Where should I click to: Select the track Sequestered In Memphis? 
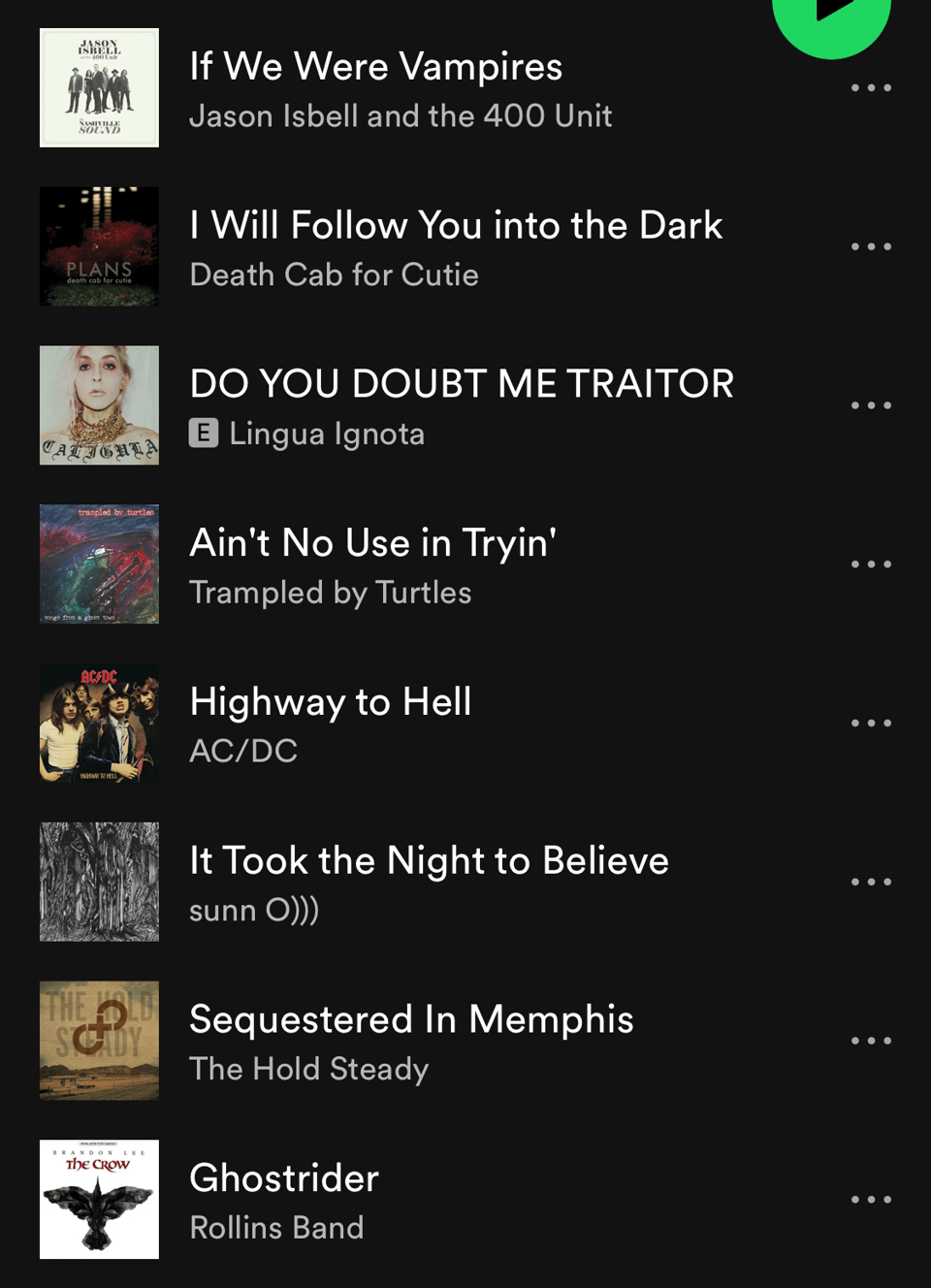(x=411, y=1018)
